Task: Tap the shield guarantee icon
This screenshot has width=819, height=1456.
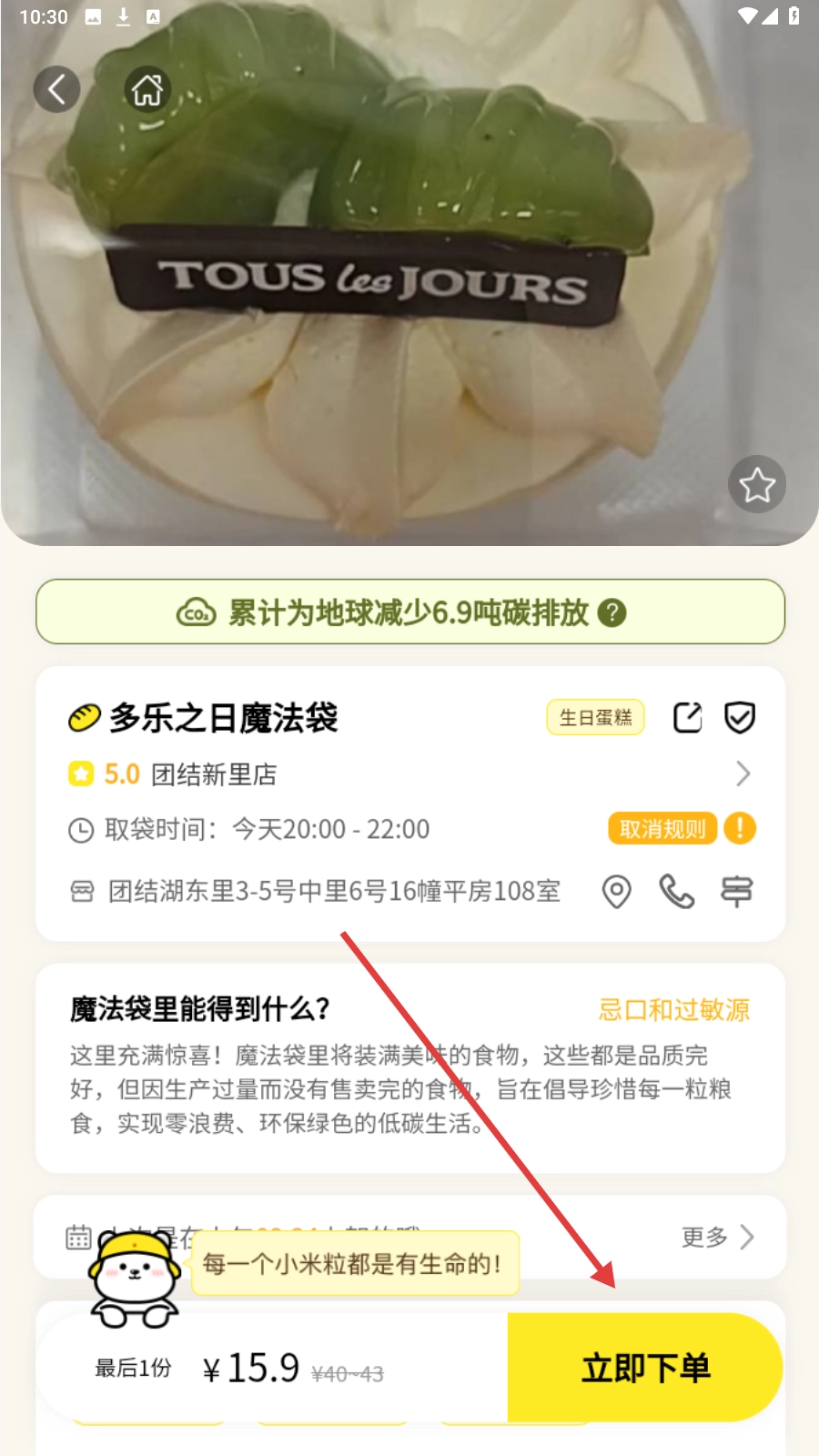Action: (739, 718)
